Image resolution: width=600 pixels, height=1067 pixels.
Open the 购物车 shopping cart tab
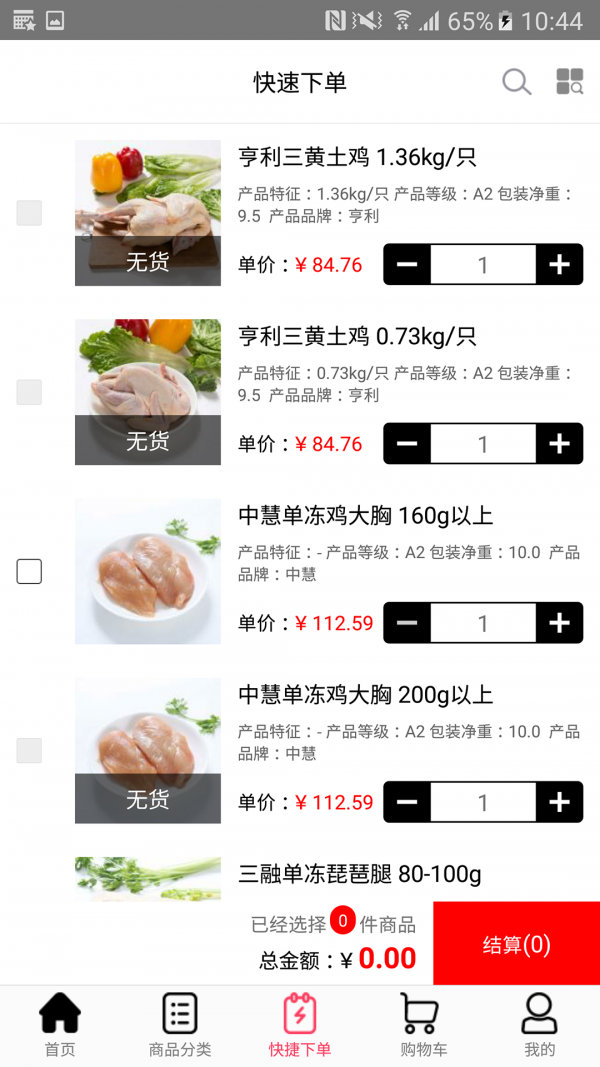click(420, 1026)
